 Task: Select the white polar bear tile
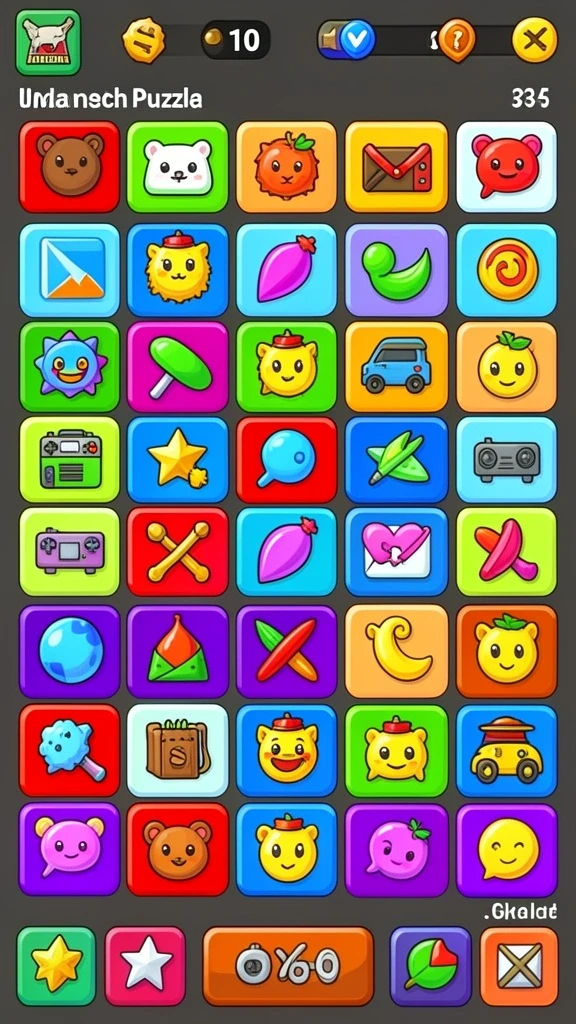tap(178, 167)
